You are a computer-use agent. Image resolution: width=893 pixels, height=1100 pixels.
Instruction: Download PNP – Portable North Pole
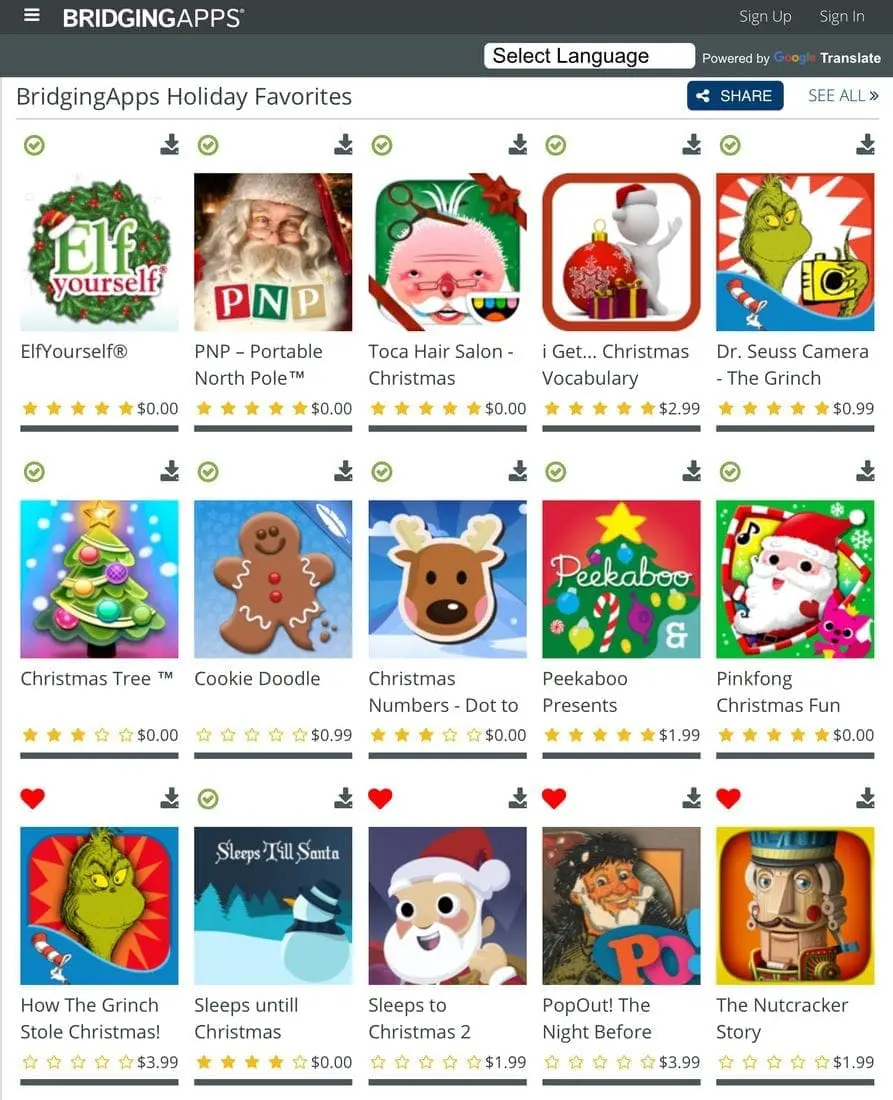(344, 145)
